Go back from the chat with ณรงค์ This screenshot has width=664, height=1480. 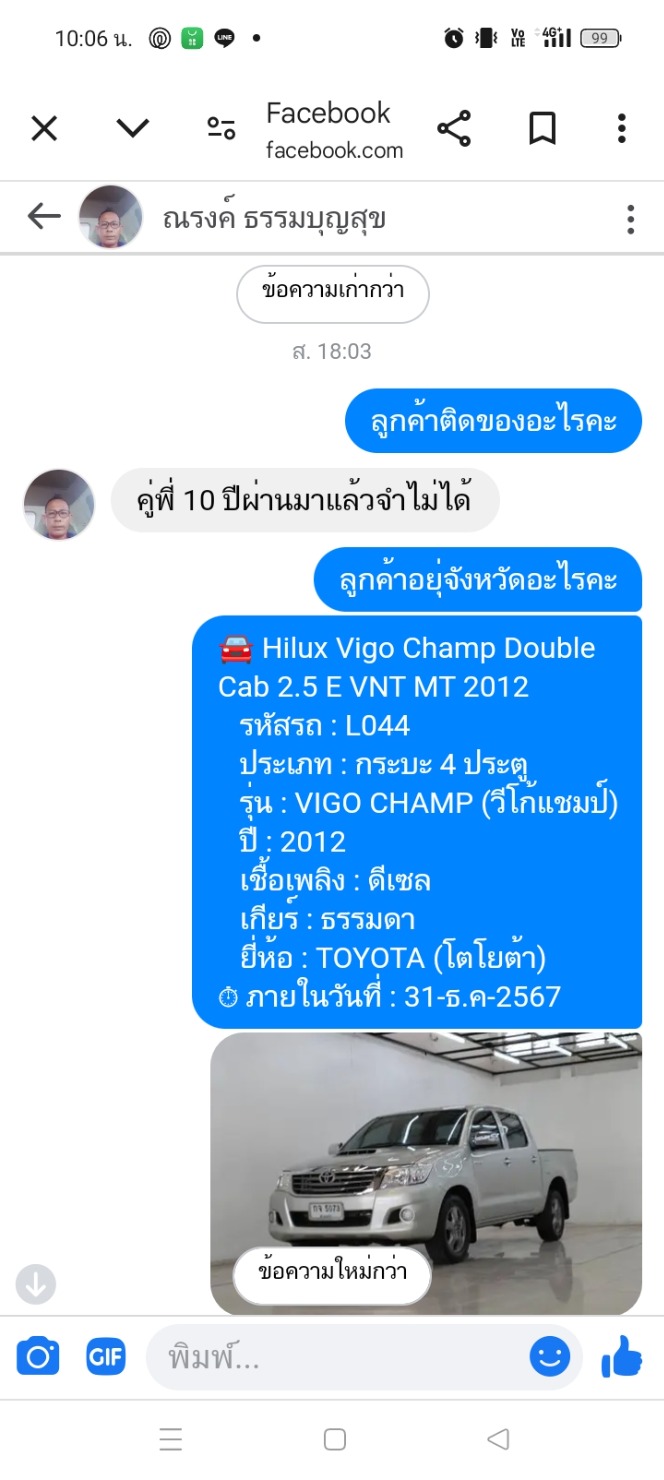point(43,217)
